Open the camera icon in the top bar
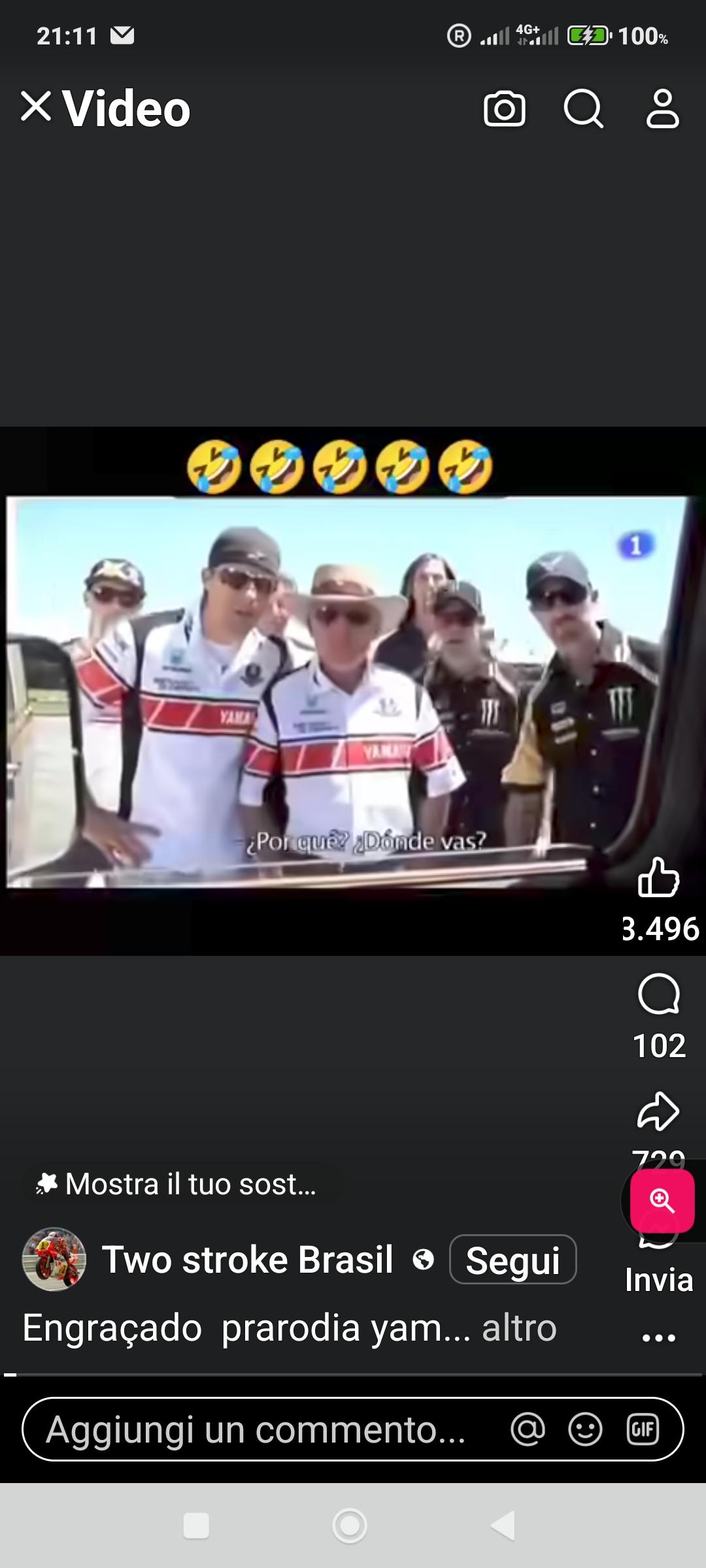This screenshot has height=1568, width=706. pos(504,108)
